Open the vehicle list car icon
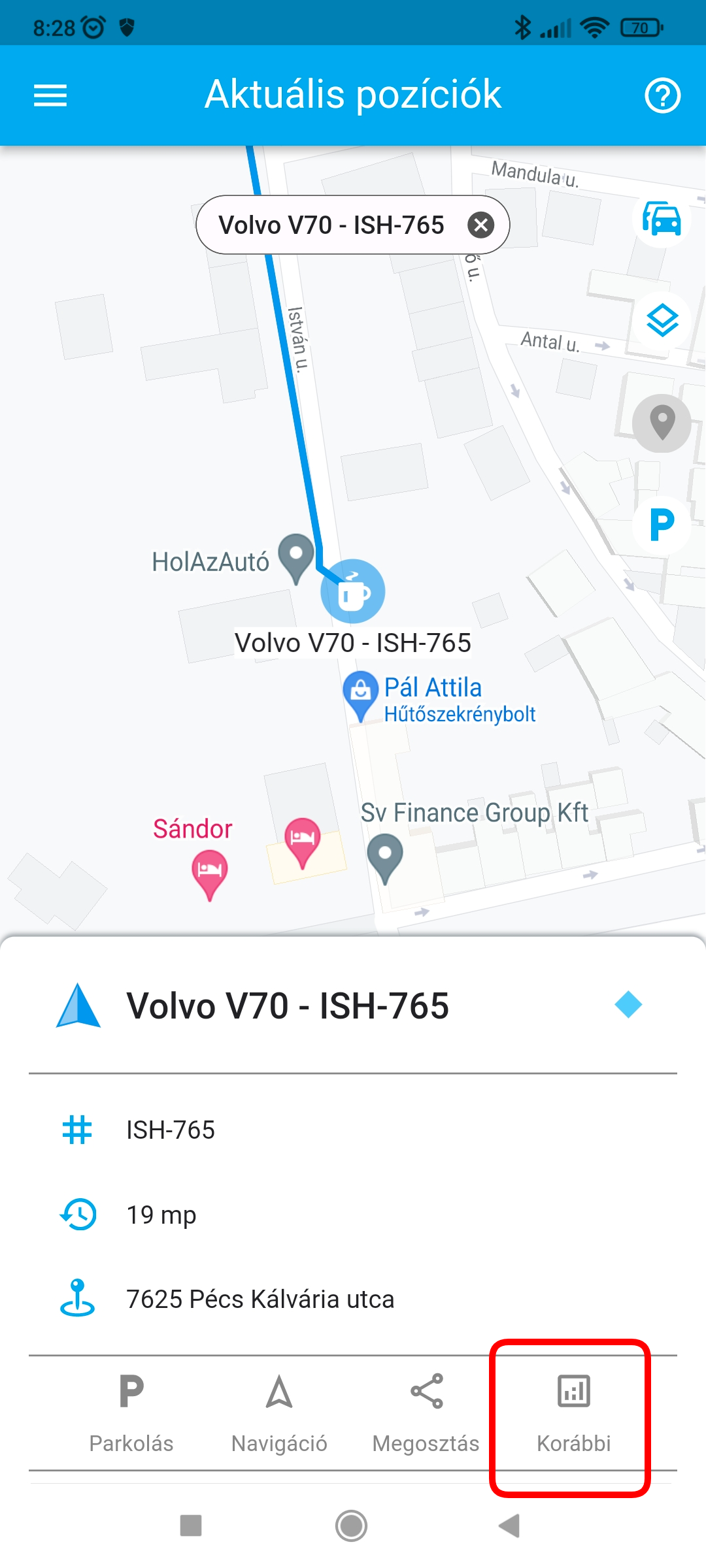 point(662,218)
